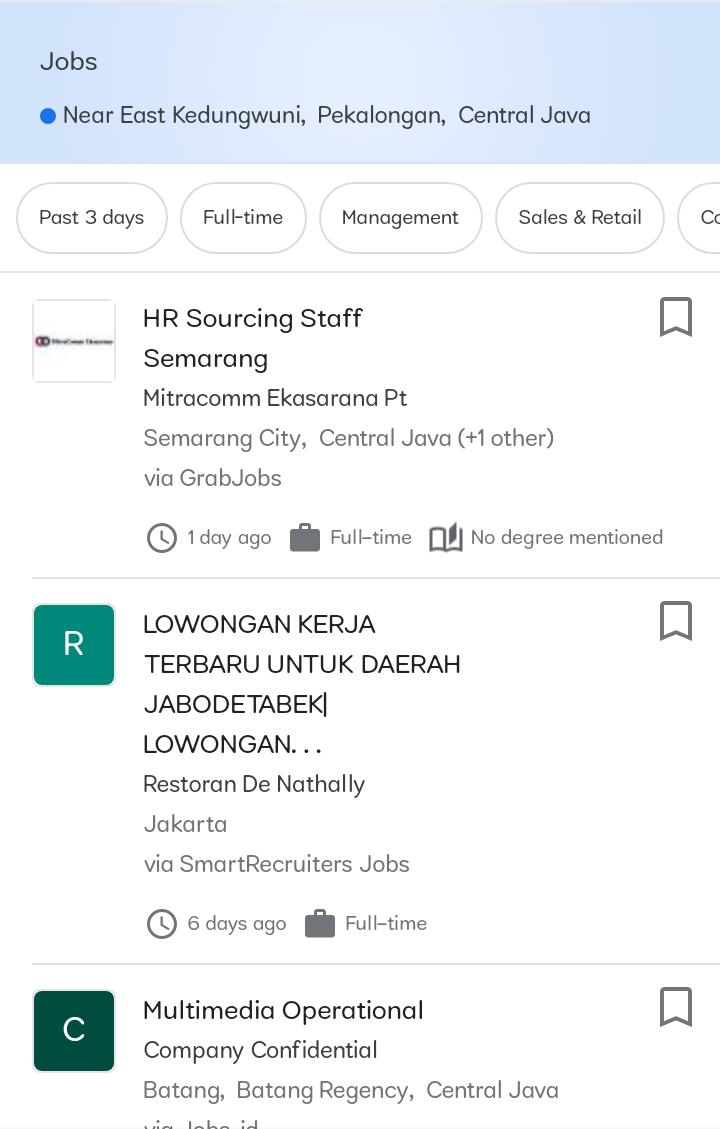Apply the Management category chip
Viewport: 720px width, 1129px height.
[x=400, y=217]
